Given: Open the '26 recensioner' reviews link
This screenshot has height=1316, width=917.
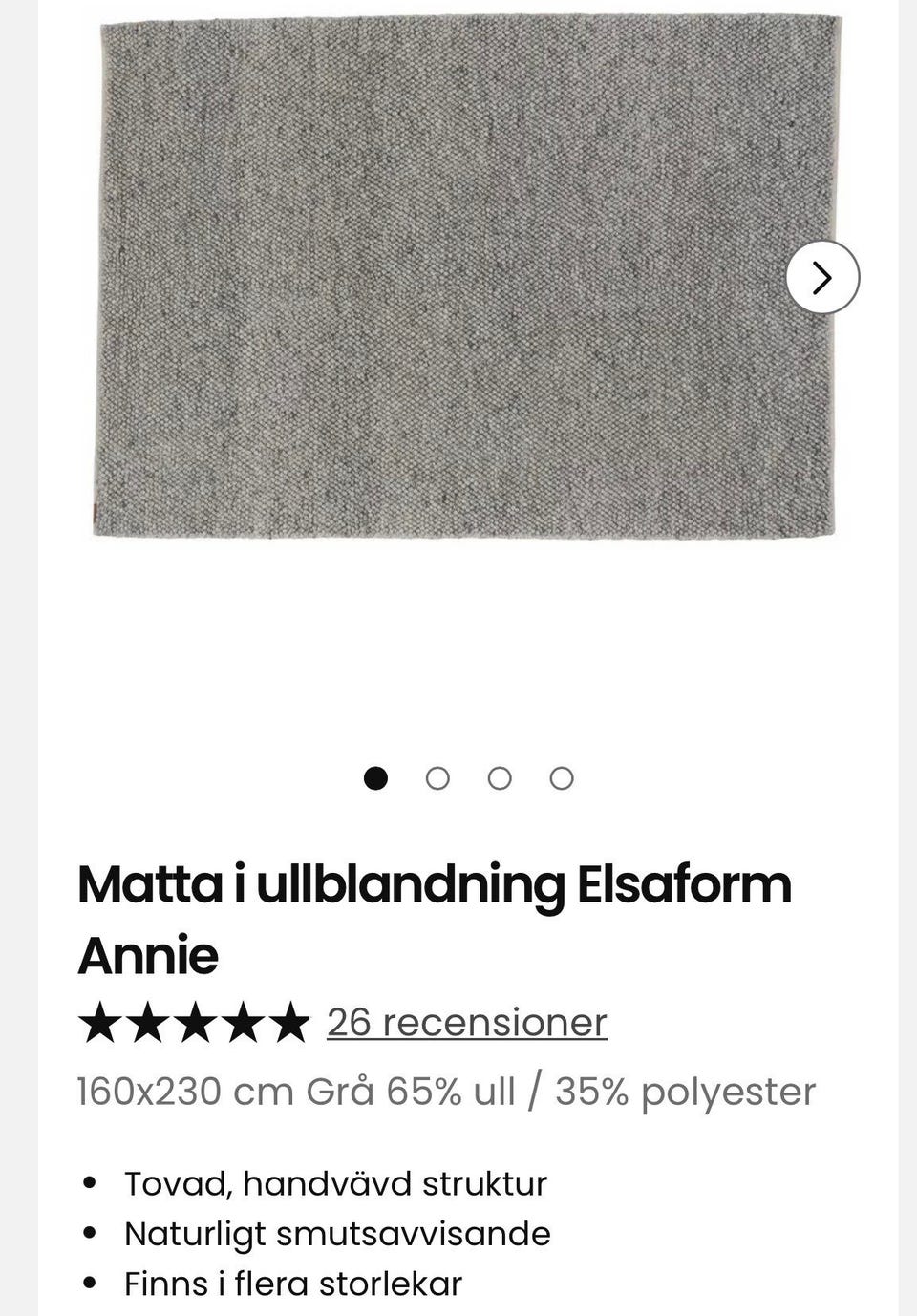Looking at the screenshot, I should point(465,1021).
